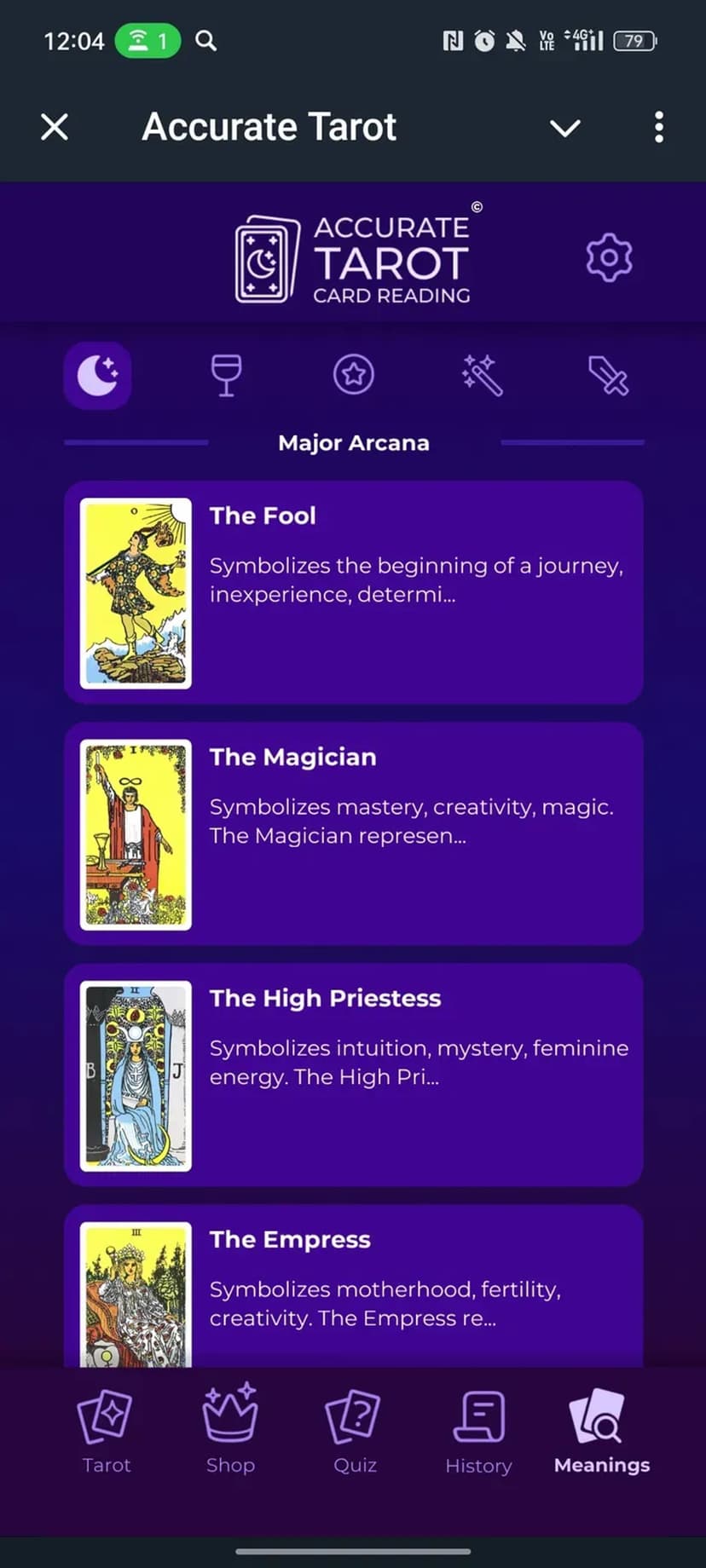Viewport: 706px width, 1568px height.
Task: View The High Priestess card details
Action: (354, 1075)
